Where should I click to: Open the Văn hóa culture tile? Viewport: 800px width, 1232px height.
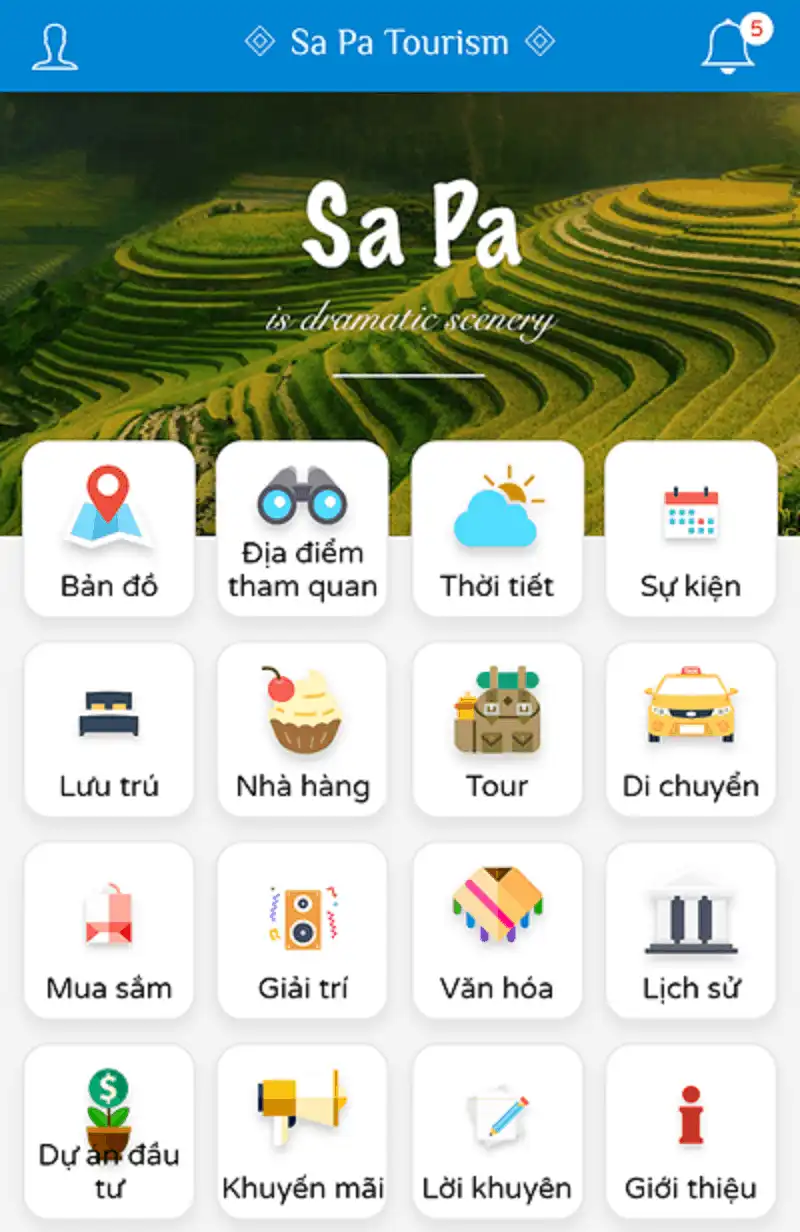[x=497, y=930]
